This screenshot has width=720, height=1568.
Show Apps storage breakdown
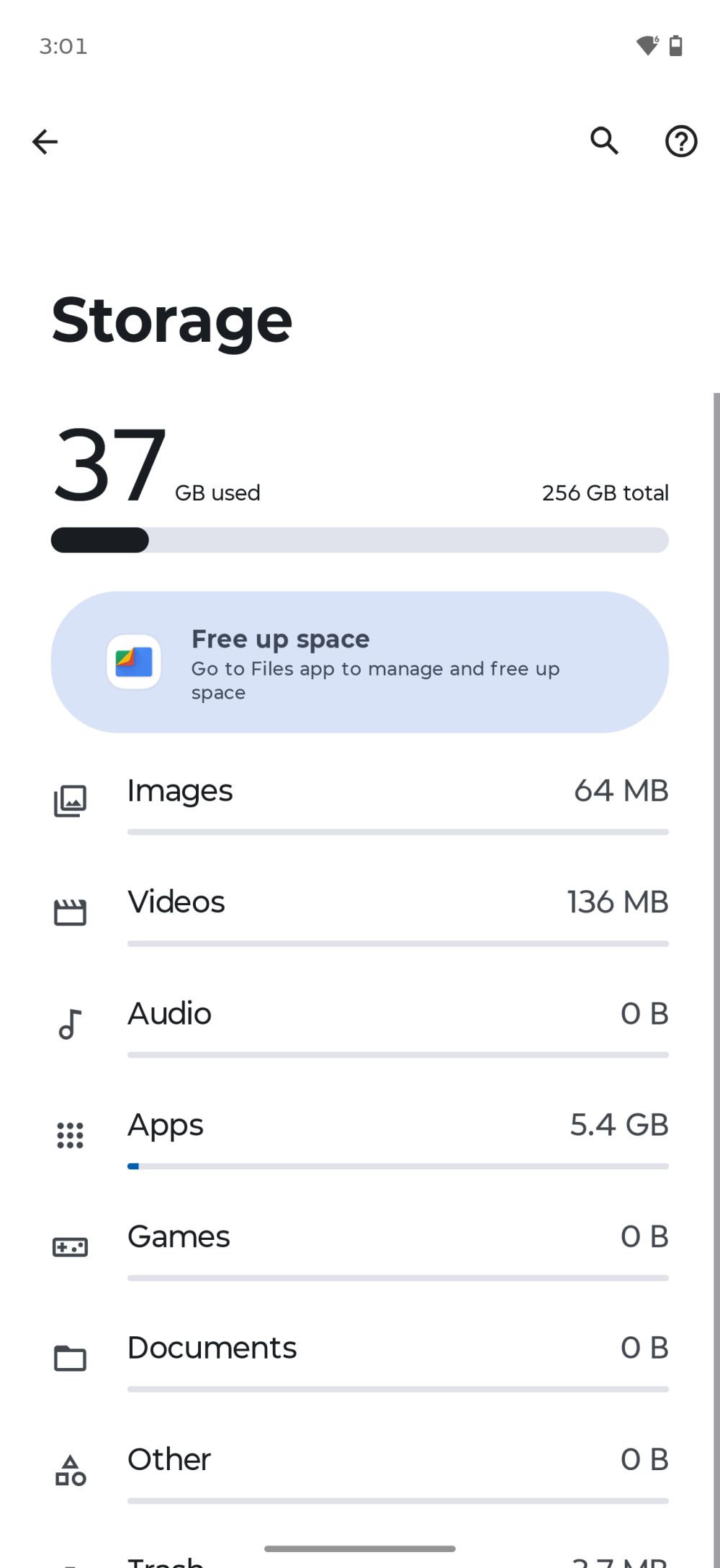pyautogui.click(x=360, y=1133)
